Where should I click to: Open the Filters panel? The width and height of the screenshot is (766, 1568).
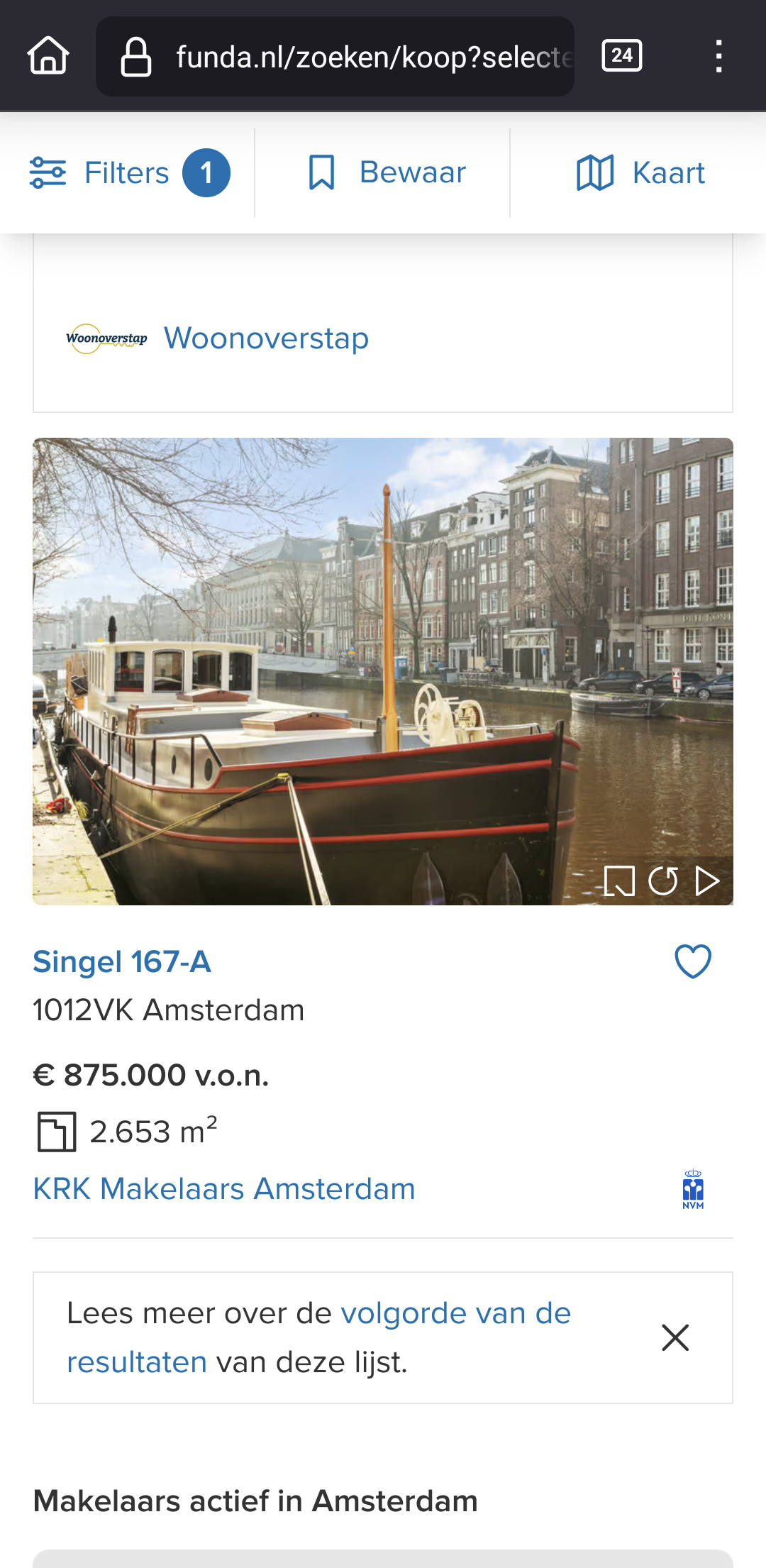coord(128,172)
